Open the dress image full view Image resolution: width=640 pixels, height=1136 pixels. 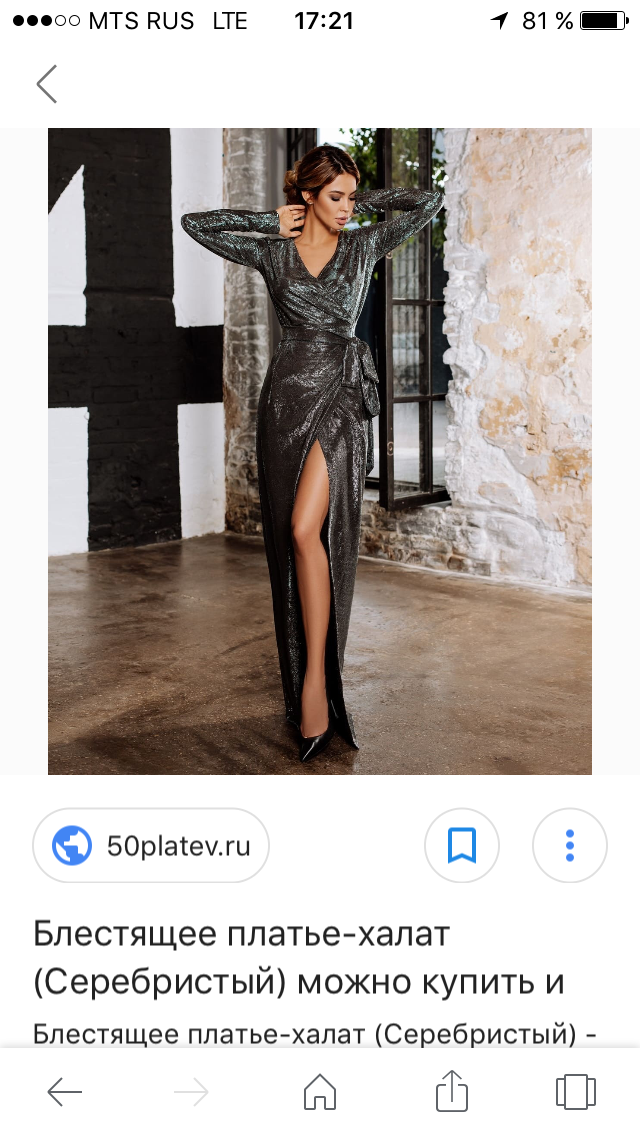pyautogui.click(x=320, y=451)
